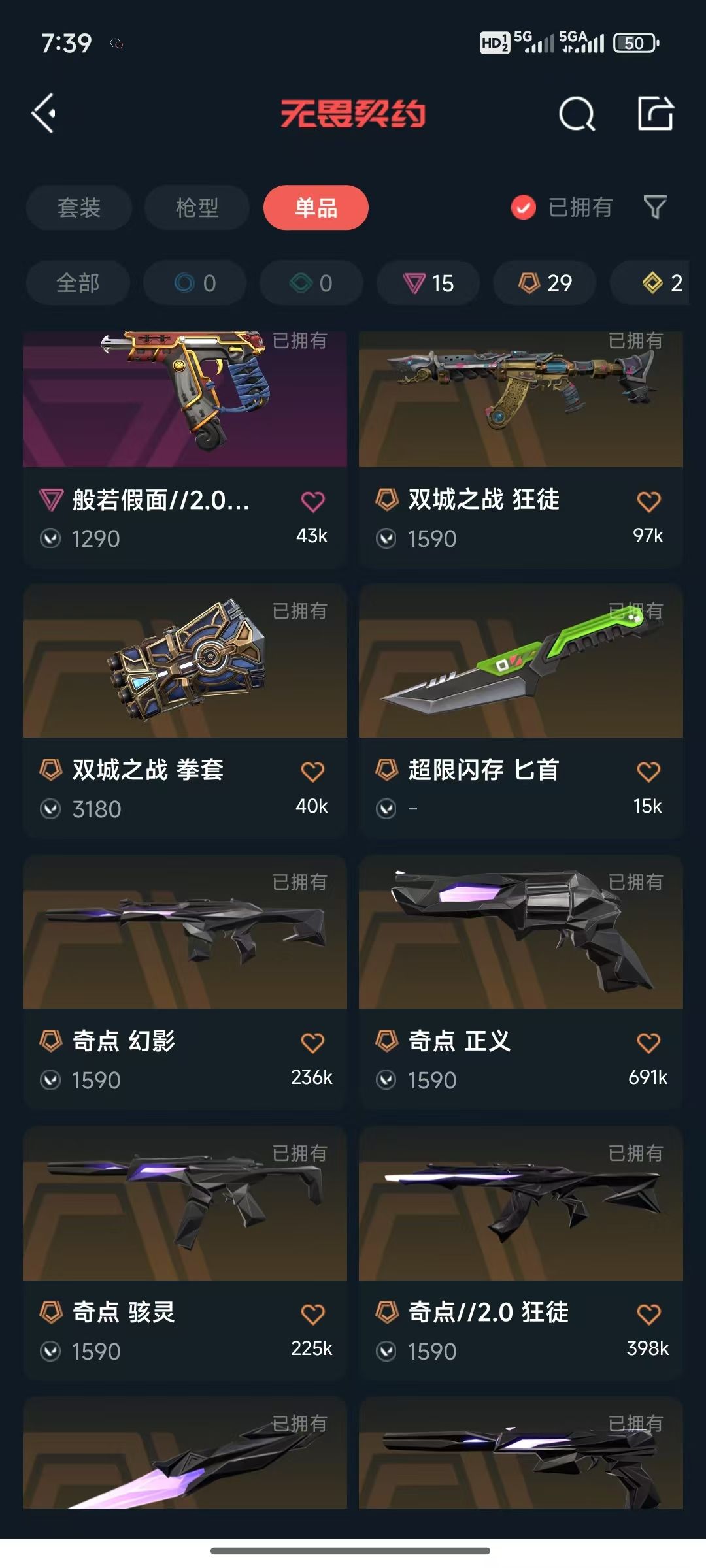The image size is (706, 1568).
Task: Tap the share icon in header
Action: pyautogui.click(x=656, y=114)
